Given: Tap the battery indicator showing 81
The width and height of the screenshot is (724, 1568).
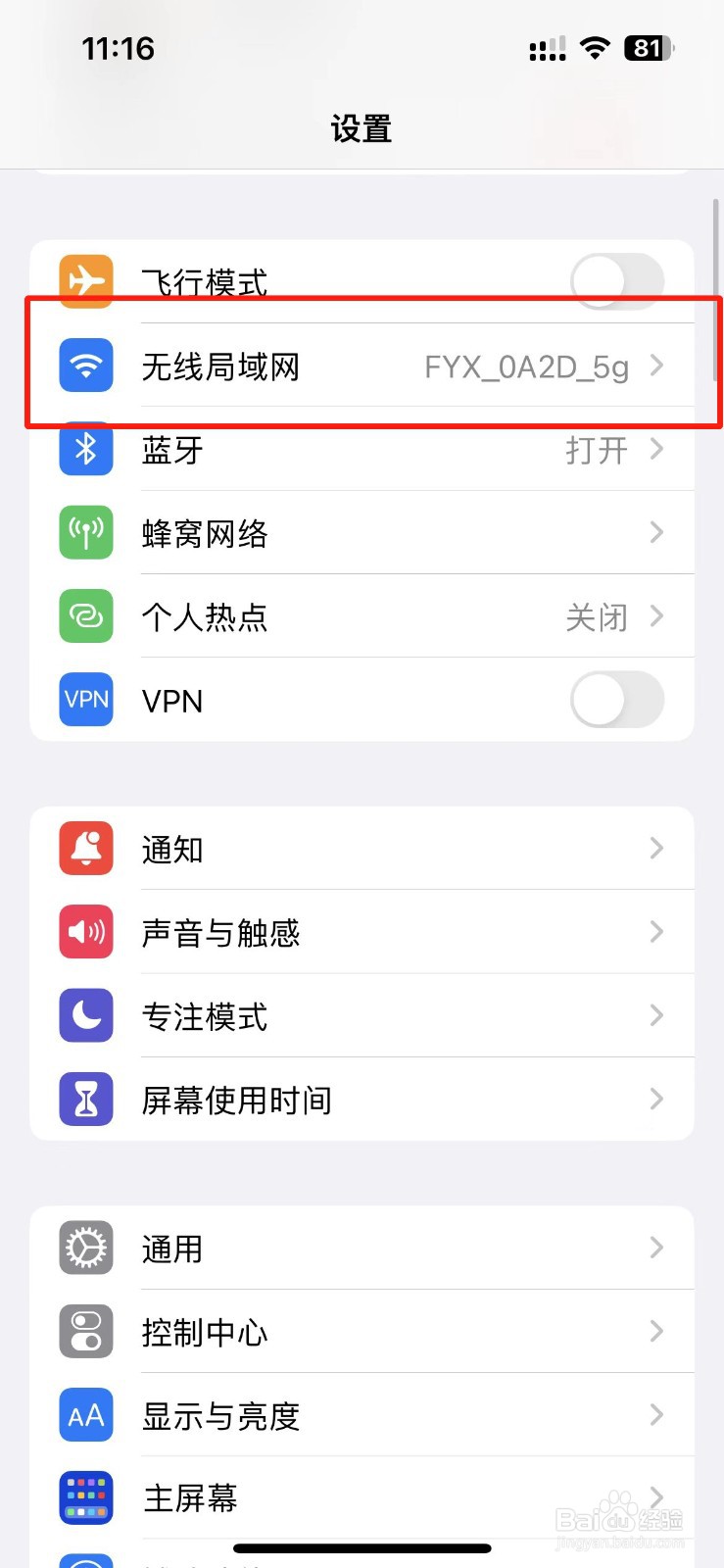Looking at the screenshot, I should pyautogui.click(x=647, y=47).
